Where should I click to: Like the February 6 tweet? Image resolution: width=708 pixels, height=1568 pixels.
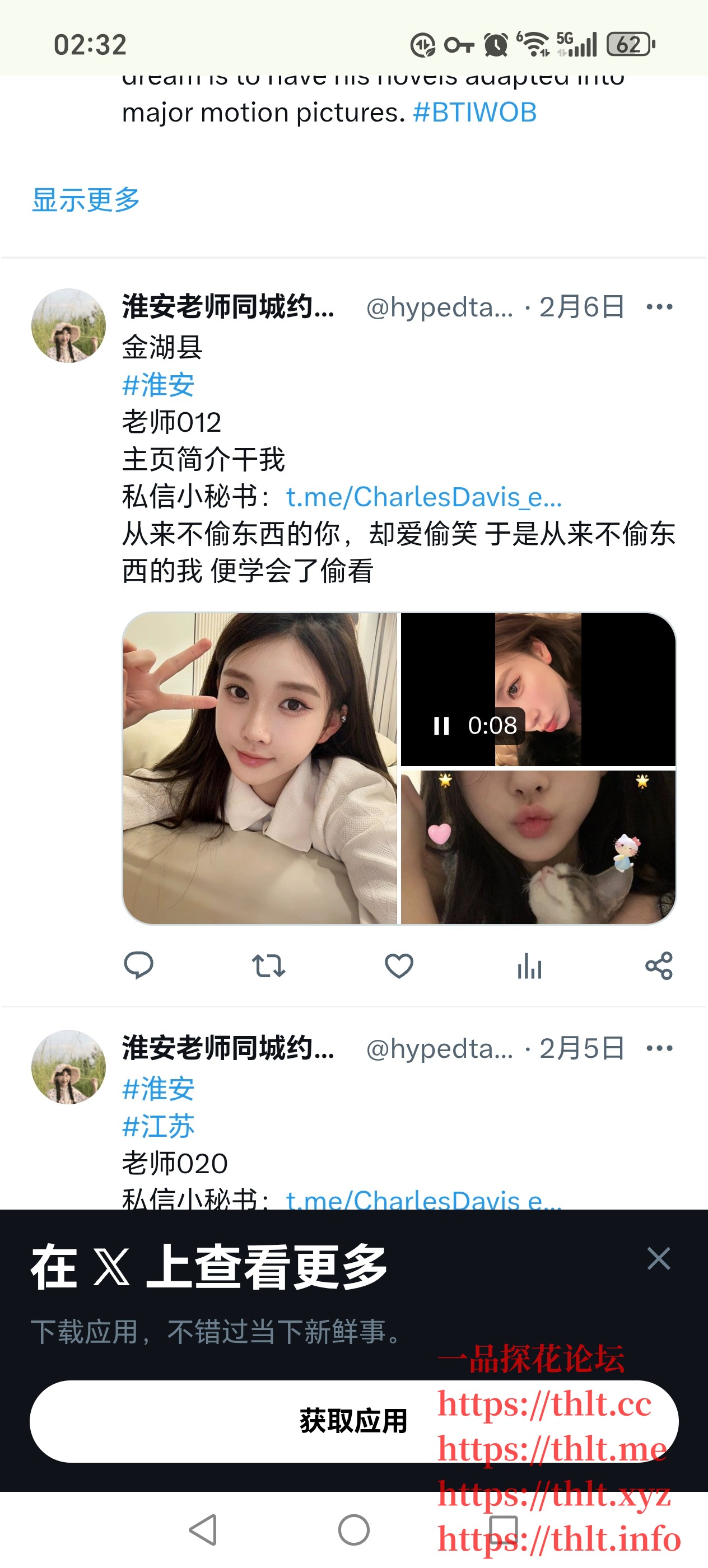(399, 967)
